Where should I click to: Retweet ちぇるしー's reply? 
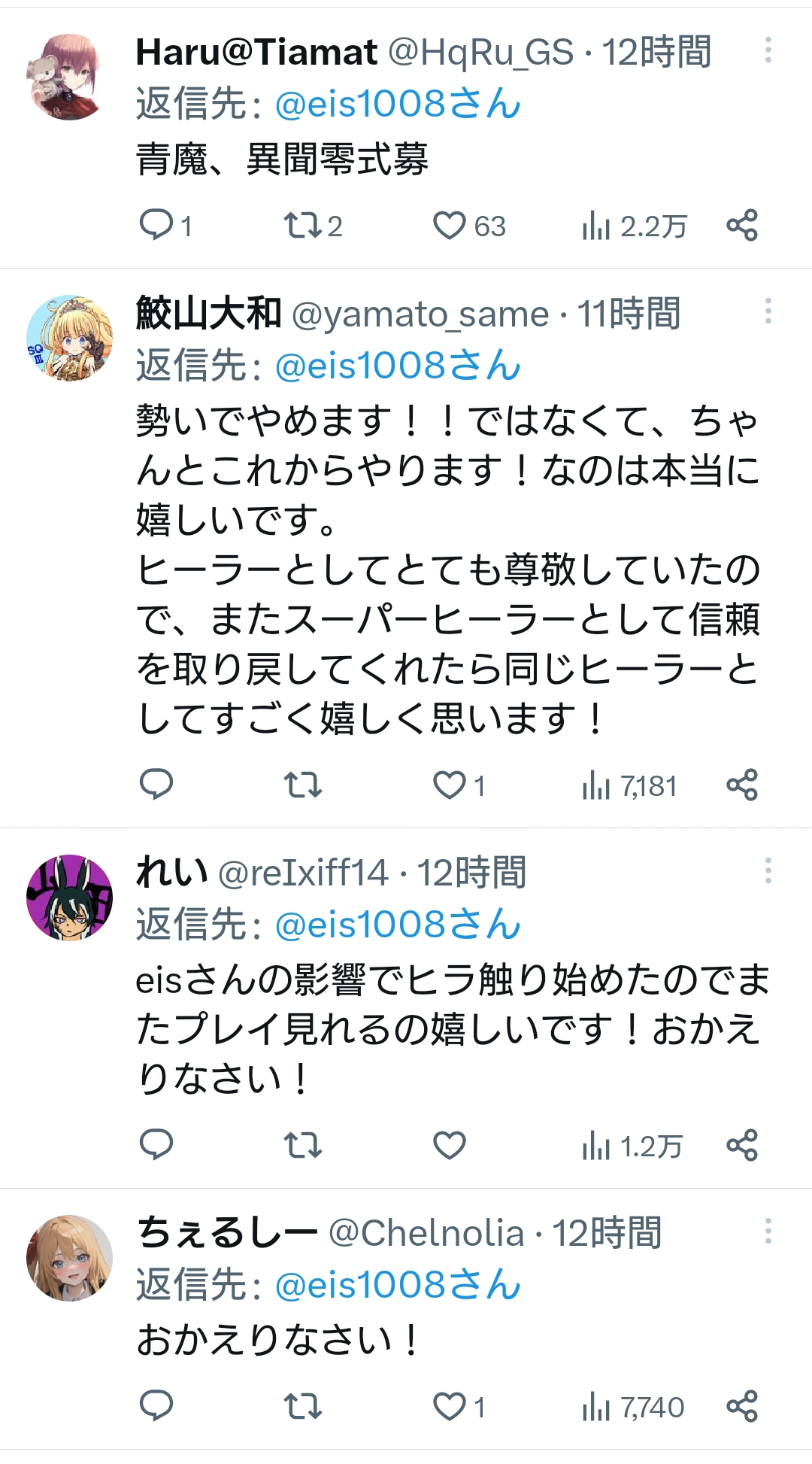(x=302, y=1406)
